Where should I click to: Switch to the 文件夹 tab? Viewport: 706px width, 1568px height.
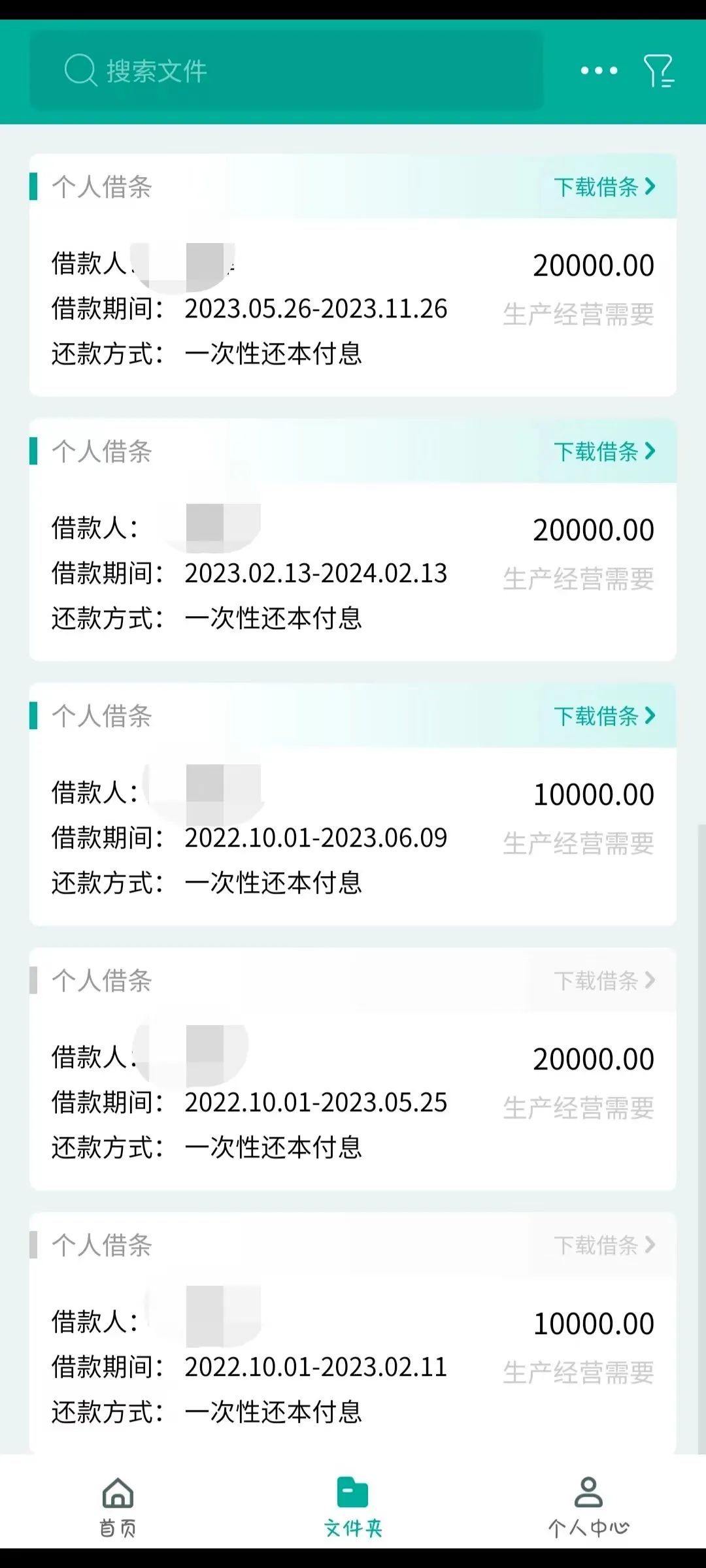(x=352, y=1509)
